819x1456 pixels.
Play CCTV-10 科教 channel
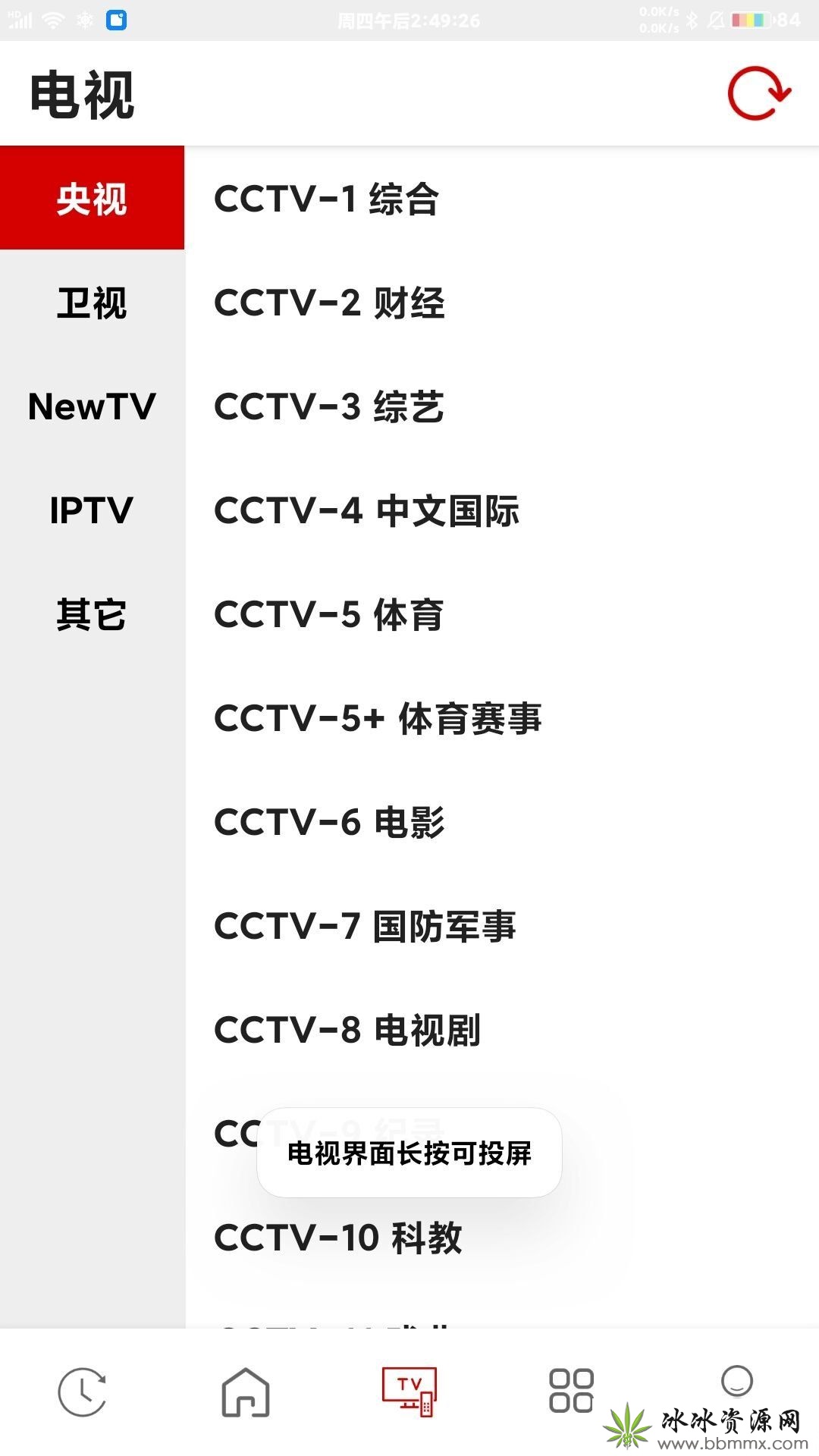(x=502, y=1238)
